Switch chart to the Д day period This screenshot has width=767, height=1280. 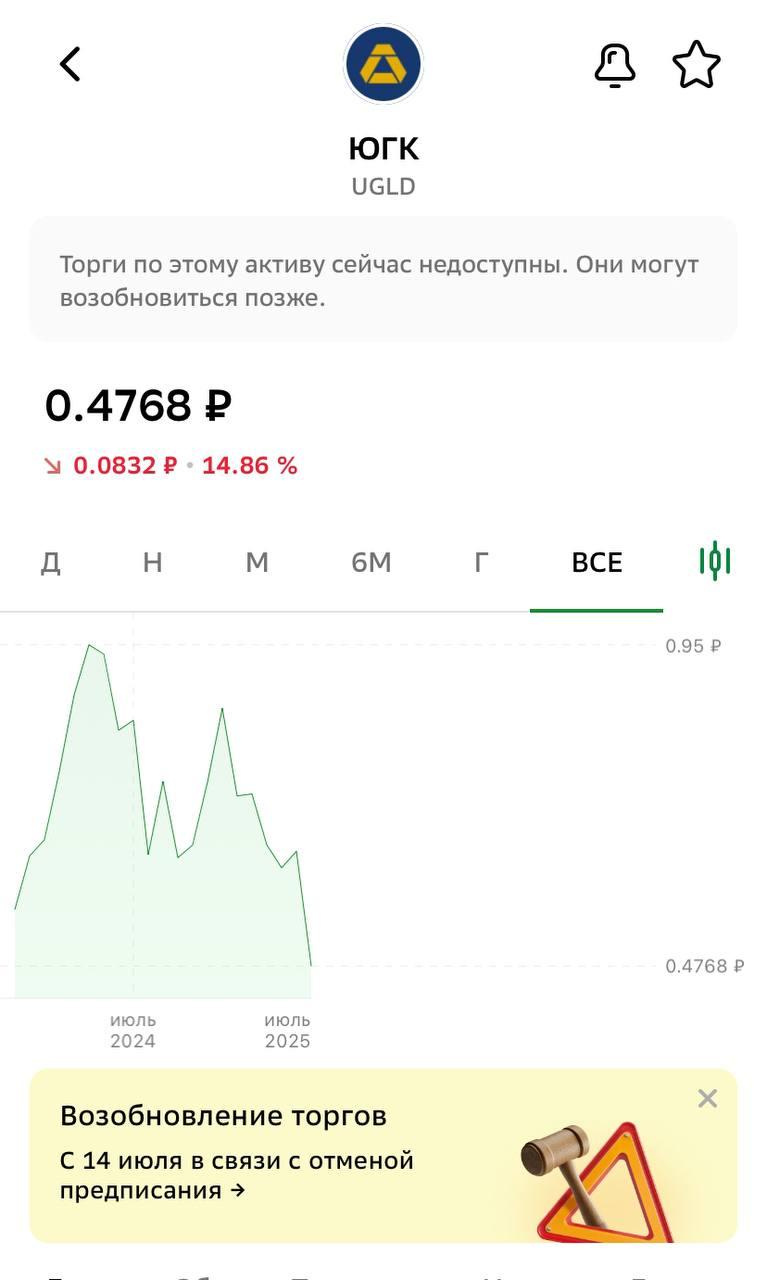(x=50, y=563)
